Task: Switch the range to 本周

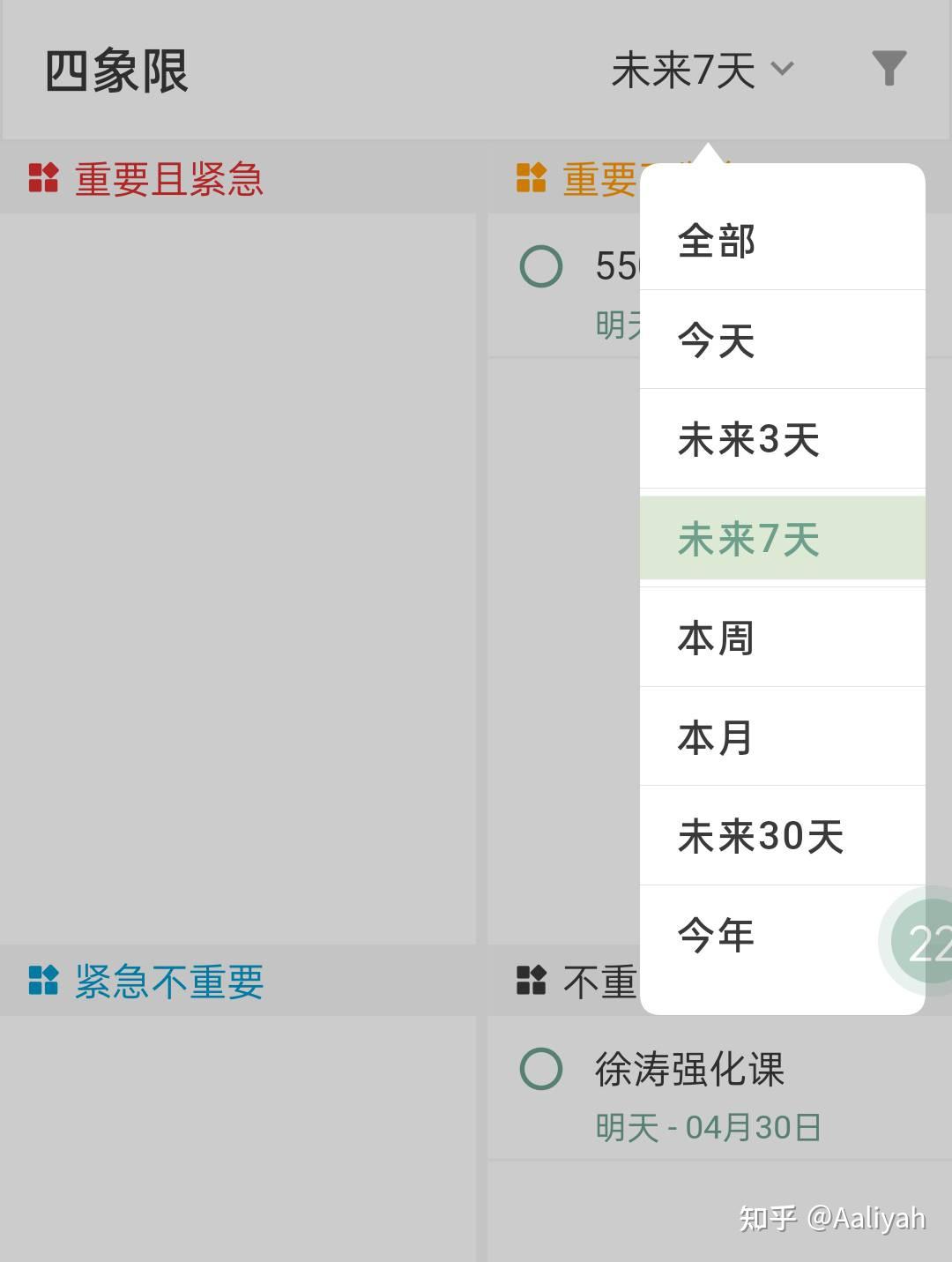Action: tap(783, 638)
